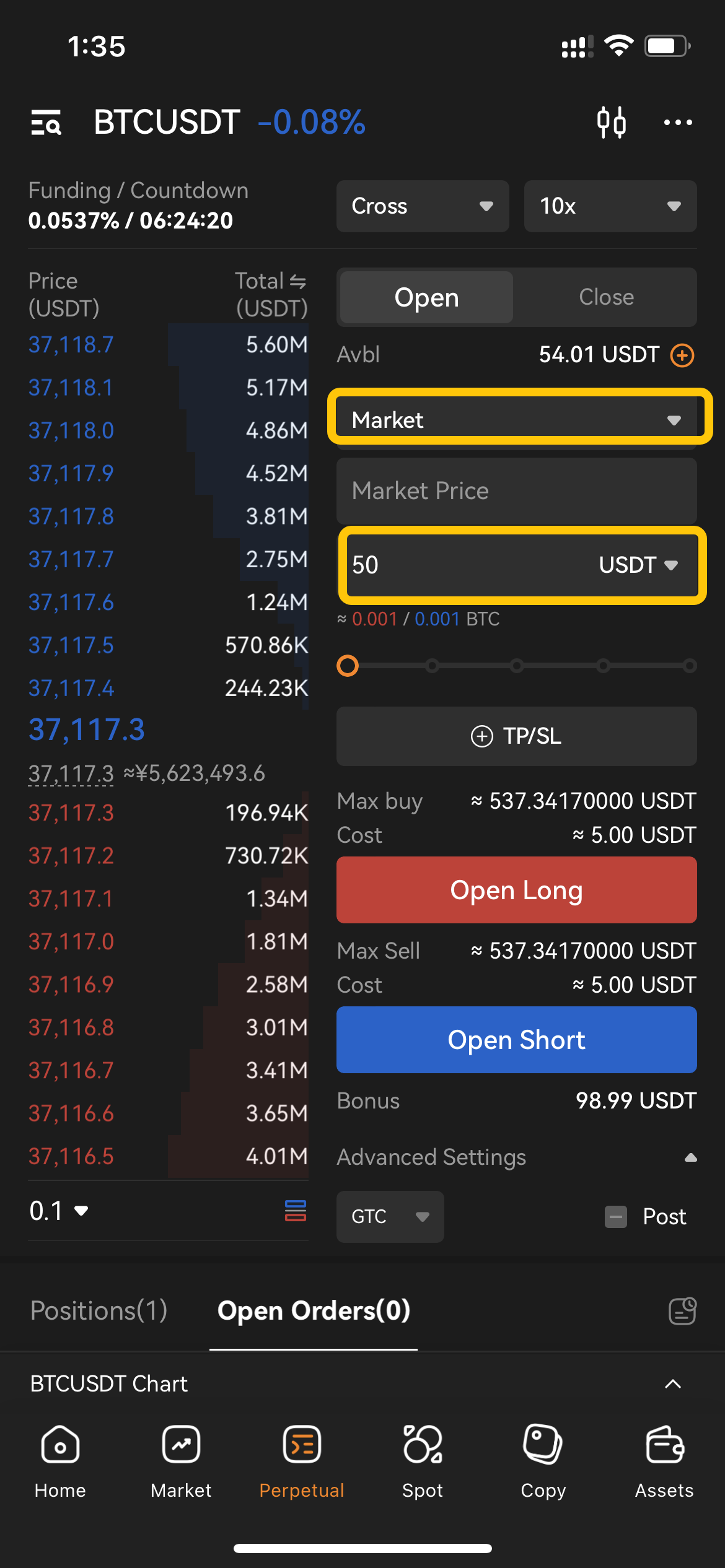Toggle the Post checkbox

coord(616,1217)
